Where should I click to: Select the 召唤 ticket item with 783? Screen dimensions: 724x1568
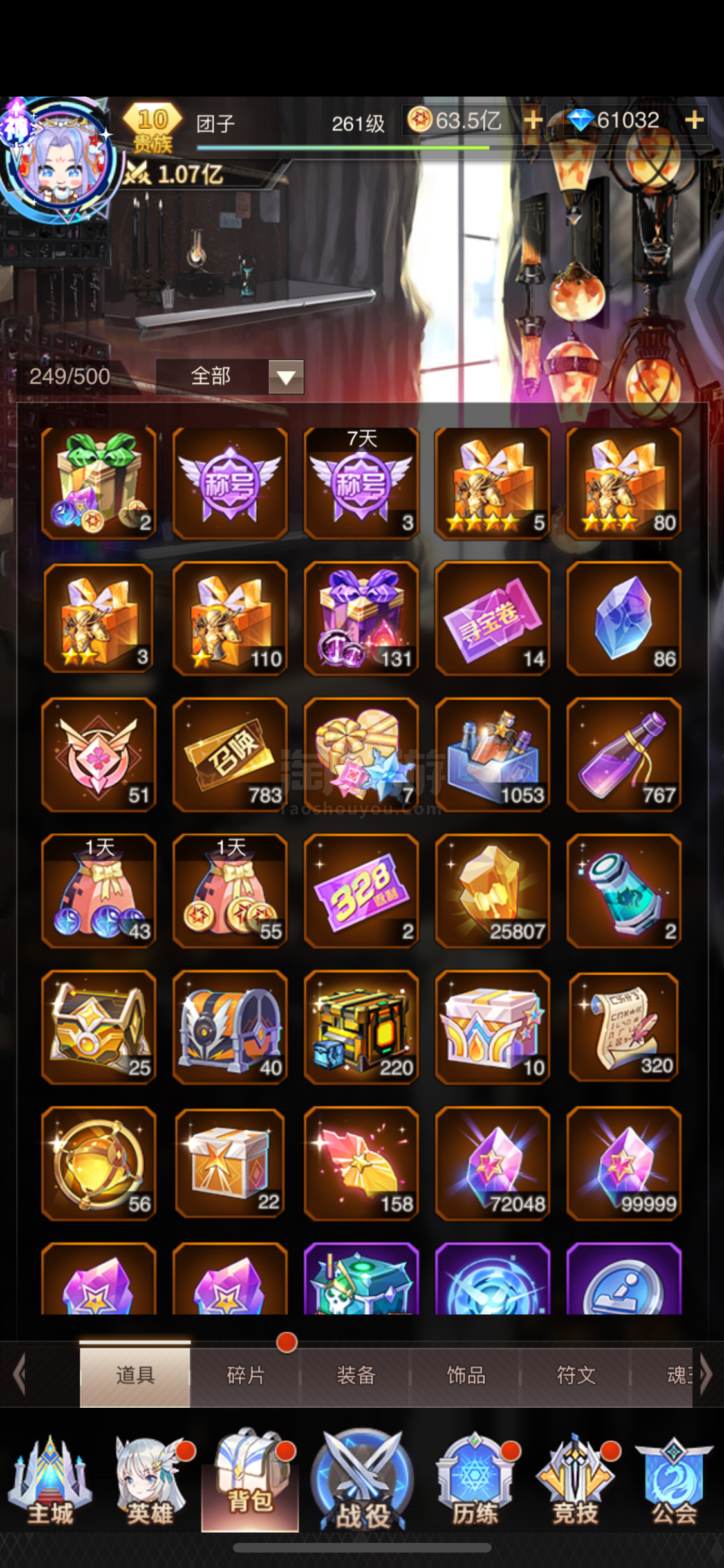click(230, 754)
